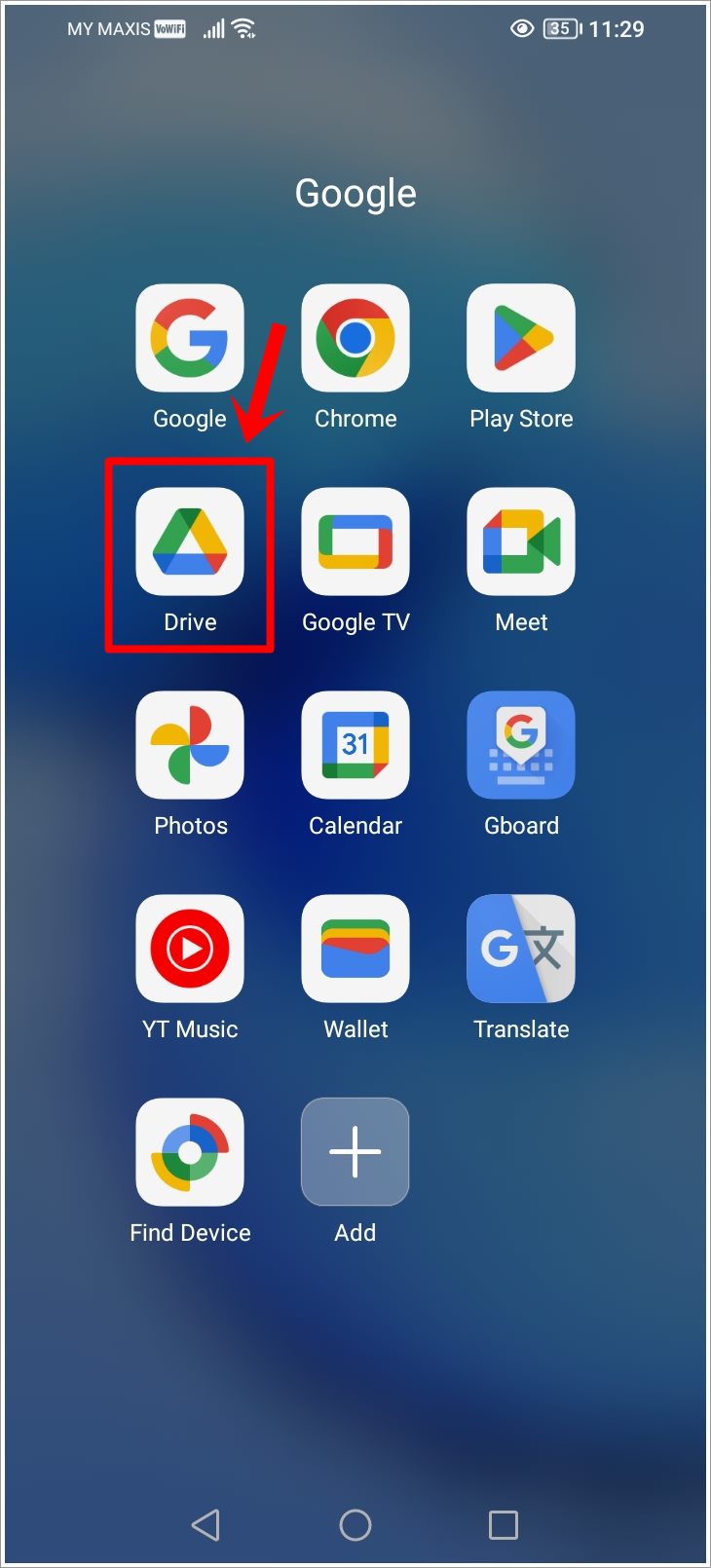711x1568 pixels.
Task: Open the Google Drive app
Action: (x=189, y=542)
